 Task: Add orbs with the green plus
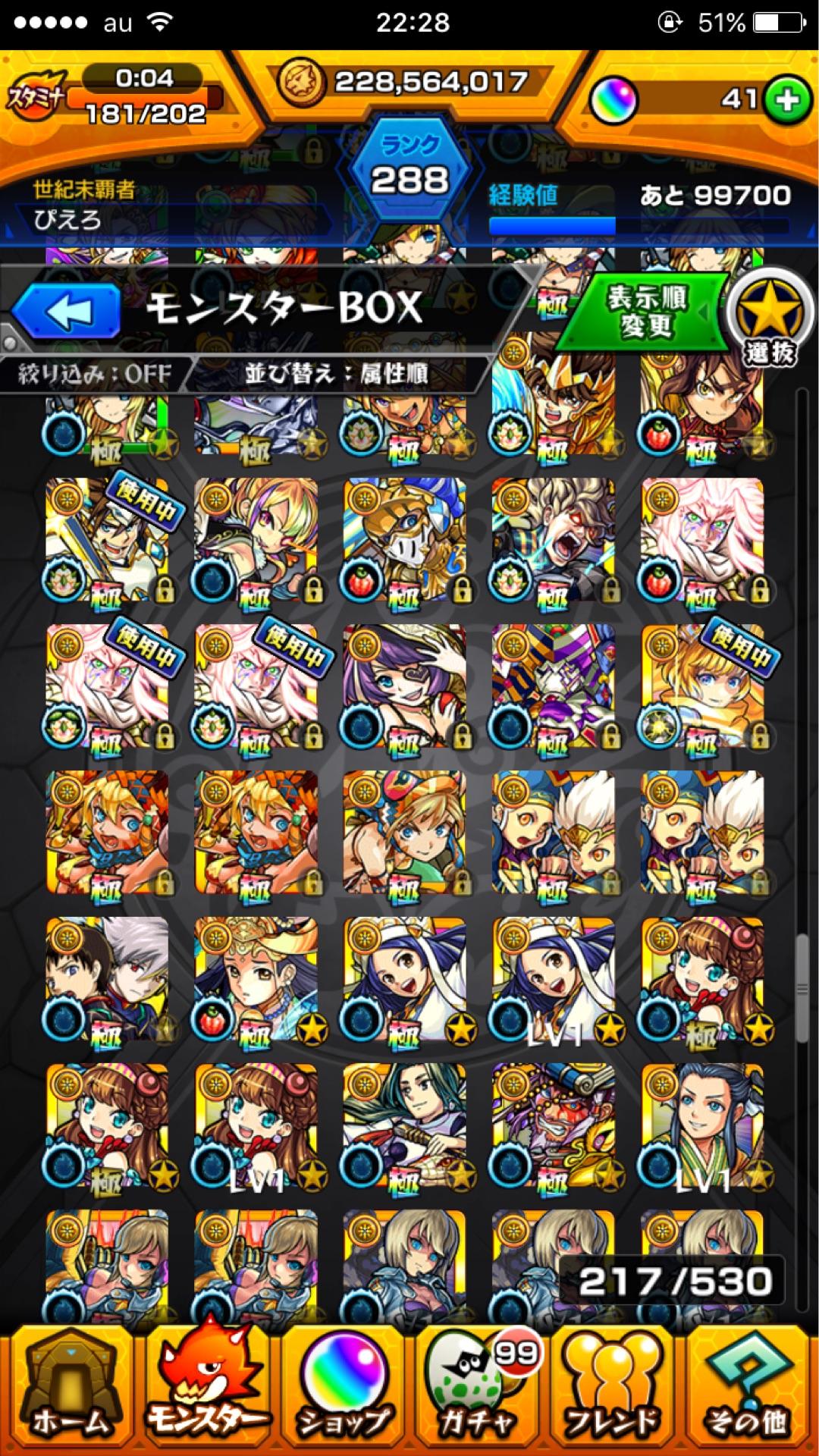tap(787, 100)
